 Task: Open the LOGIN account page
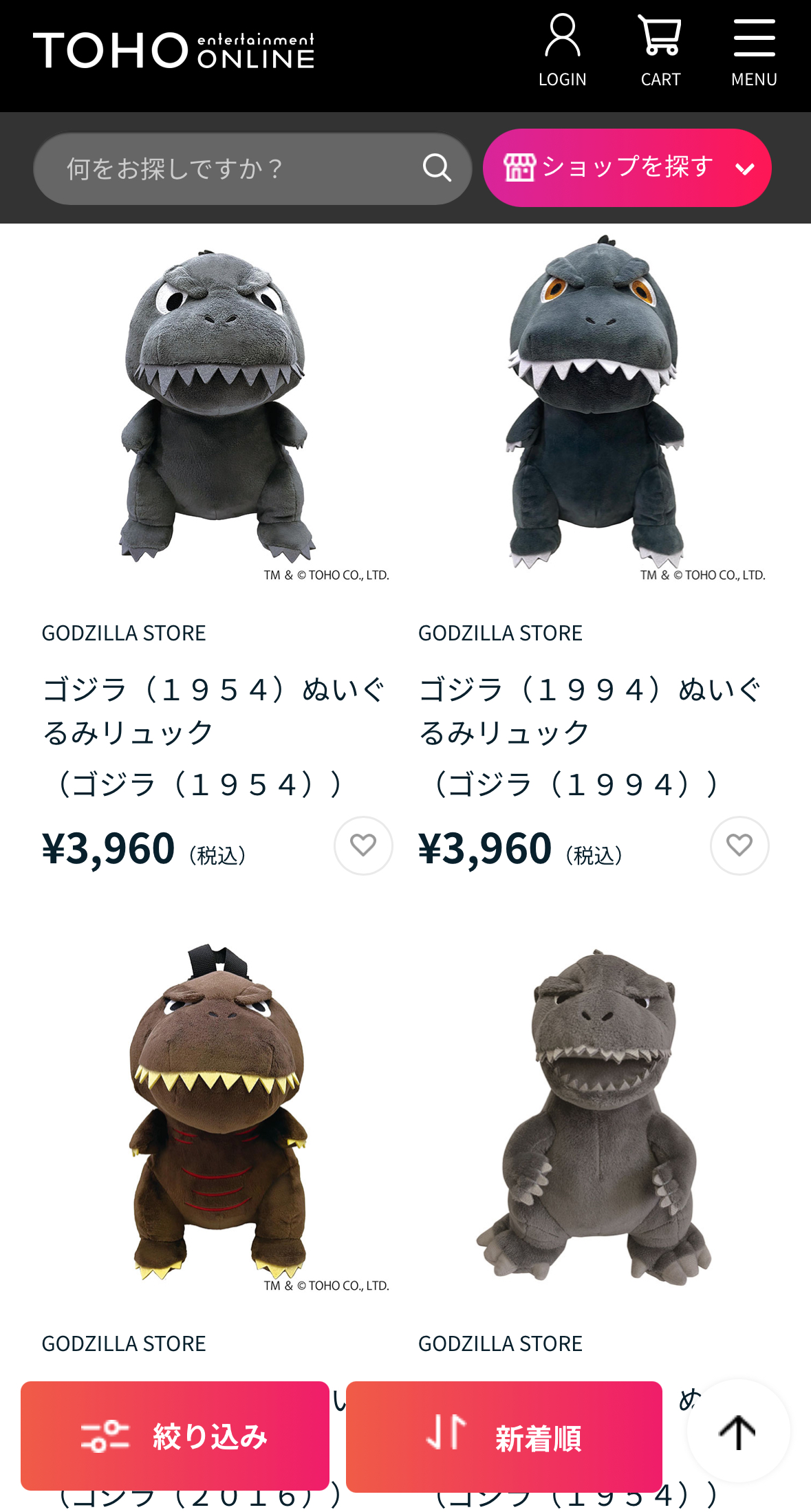click(562, 52)
